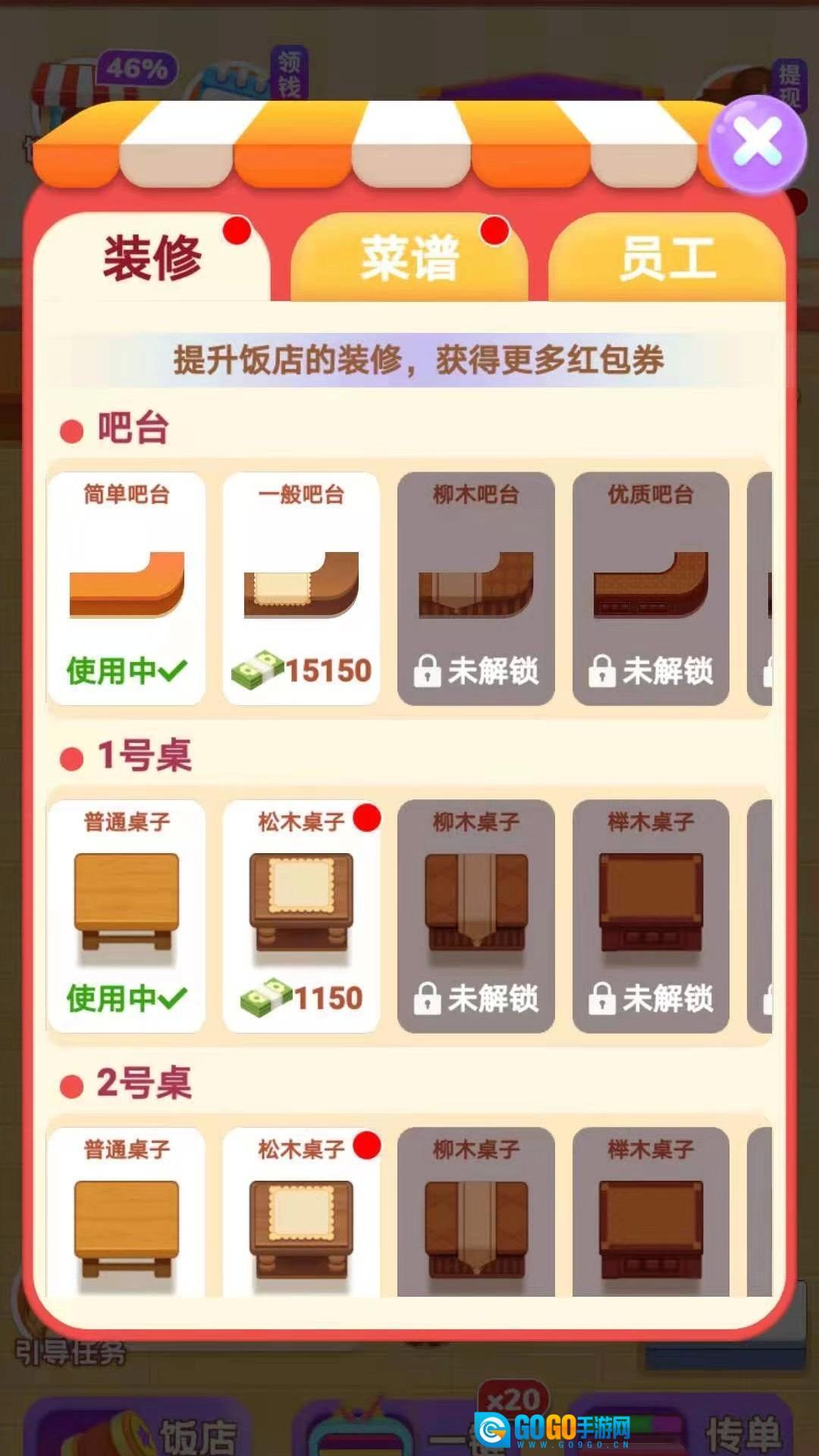This screenshot has height=1456, width=819.
Task: Tap 榉木桌子 under 2号桌
Action: [x=651, y=1213]
